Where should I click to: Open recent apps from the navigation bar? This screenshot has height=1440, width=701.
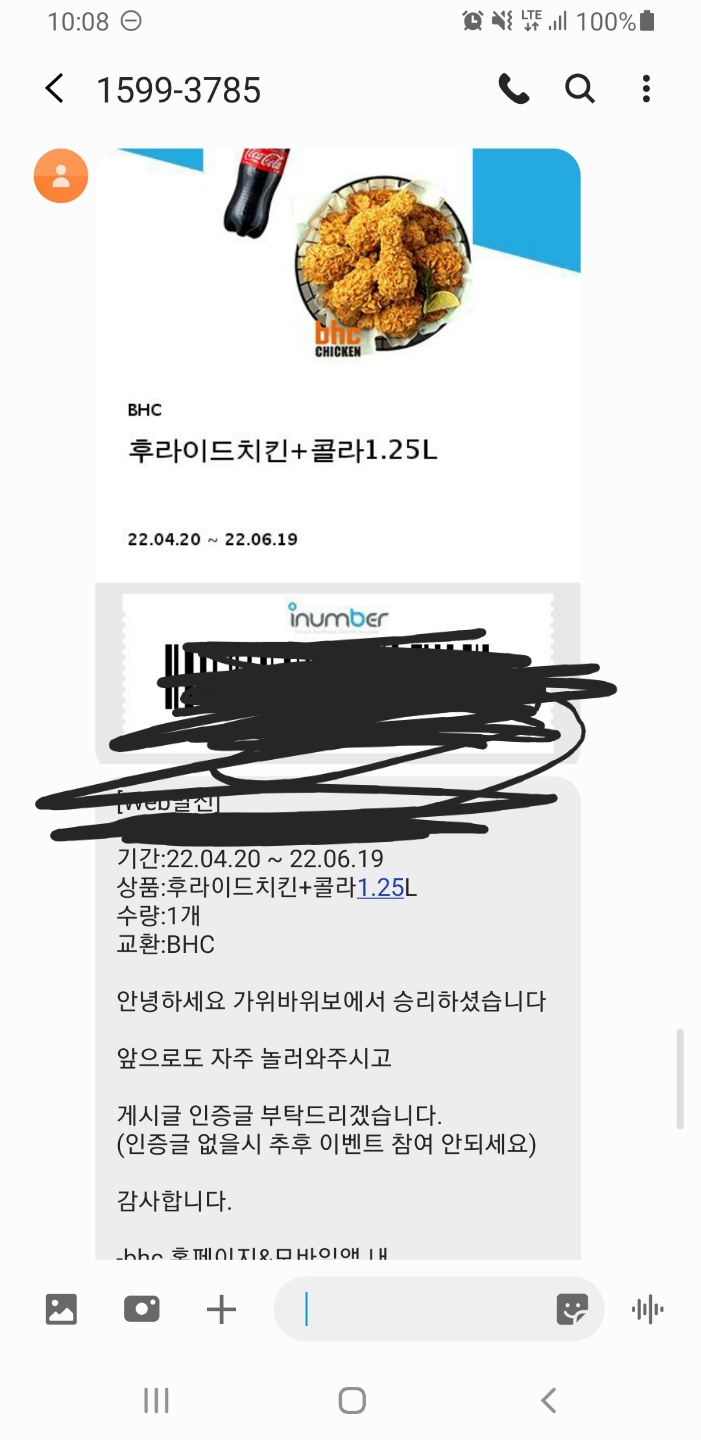(156, 1400)
